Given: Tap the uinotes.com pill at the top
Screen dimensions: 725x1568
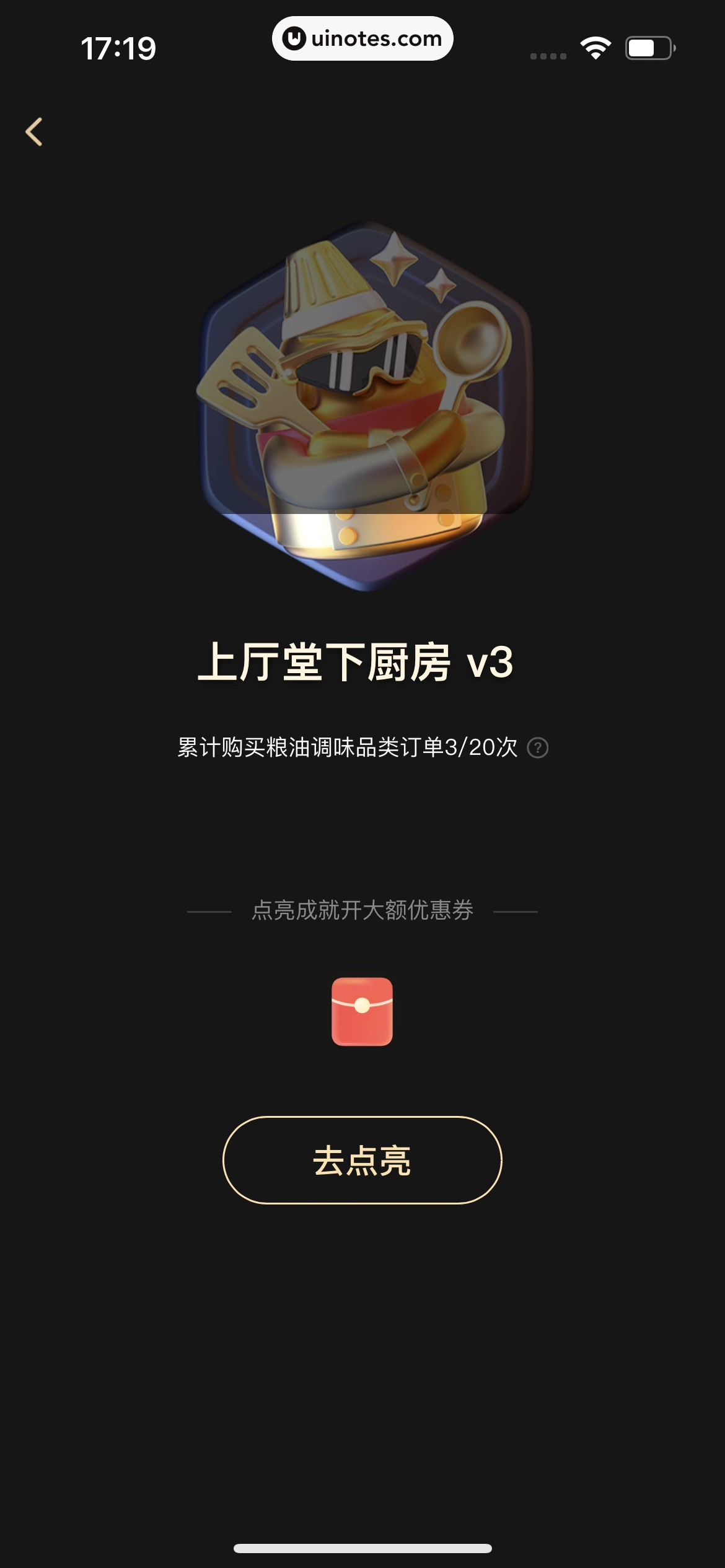Looking at the screenshot, I should click(x=362, y=38).
